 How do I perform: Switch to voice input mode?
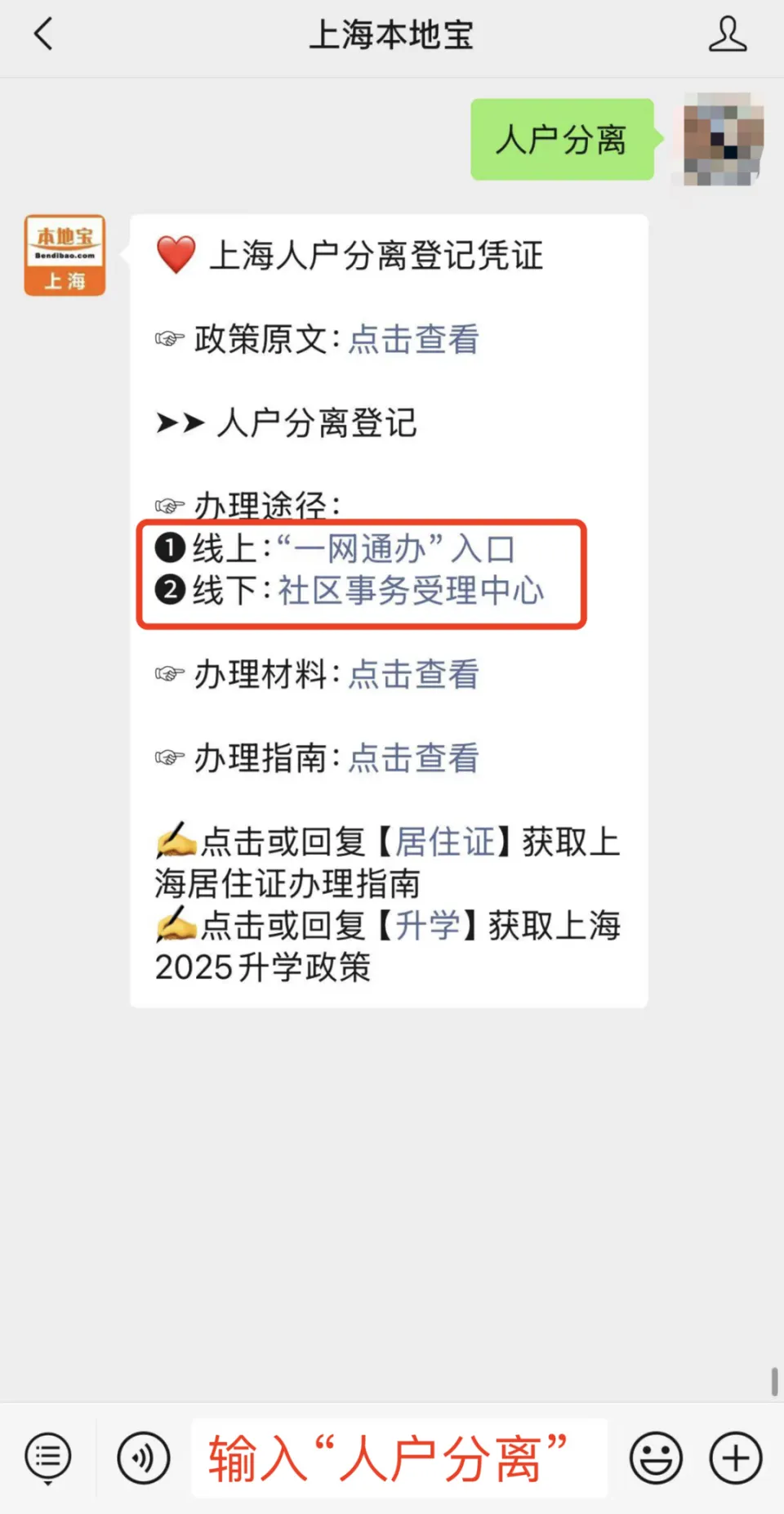click(144, 1458)
